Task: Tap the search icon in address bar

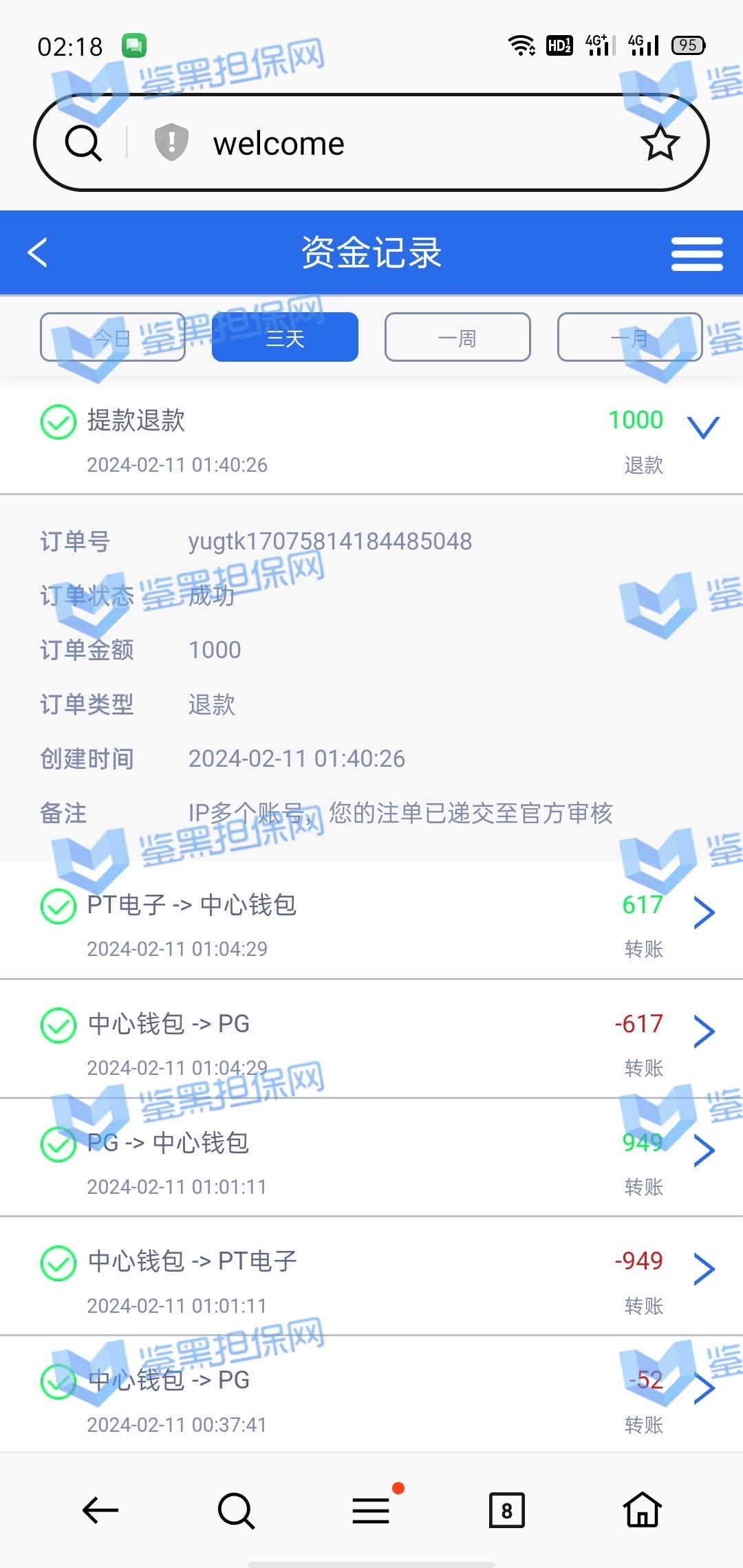Action: [83, 143]
